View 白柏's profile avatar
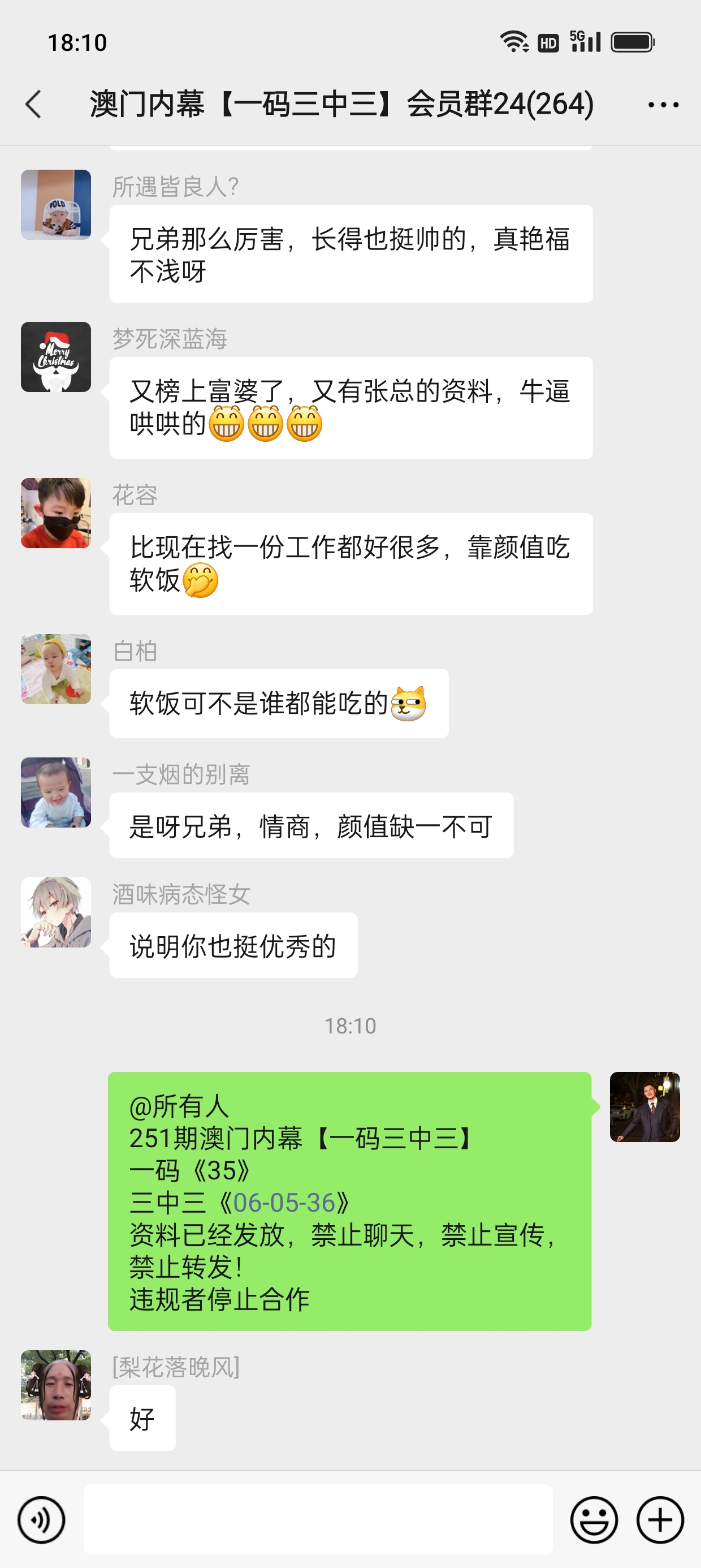The width and height of the screenshot is (701, 1568). (56, 669)
